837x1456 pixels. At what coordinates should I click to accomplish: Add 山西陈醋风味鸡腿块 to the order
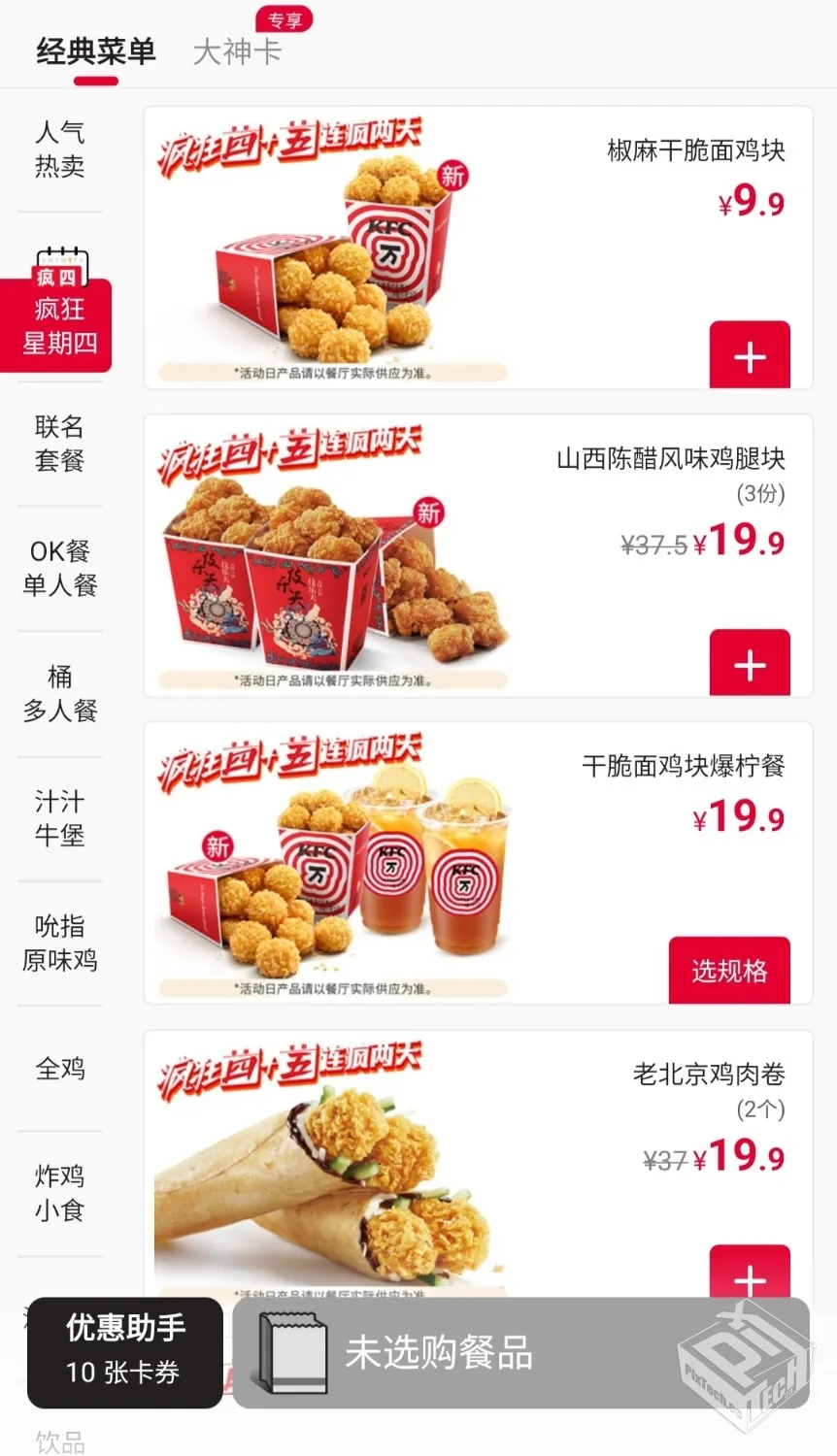(749, 664)
